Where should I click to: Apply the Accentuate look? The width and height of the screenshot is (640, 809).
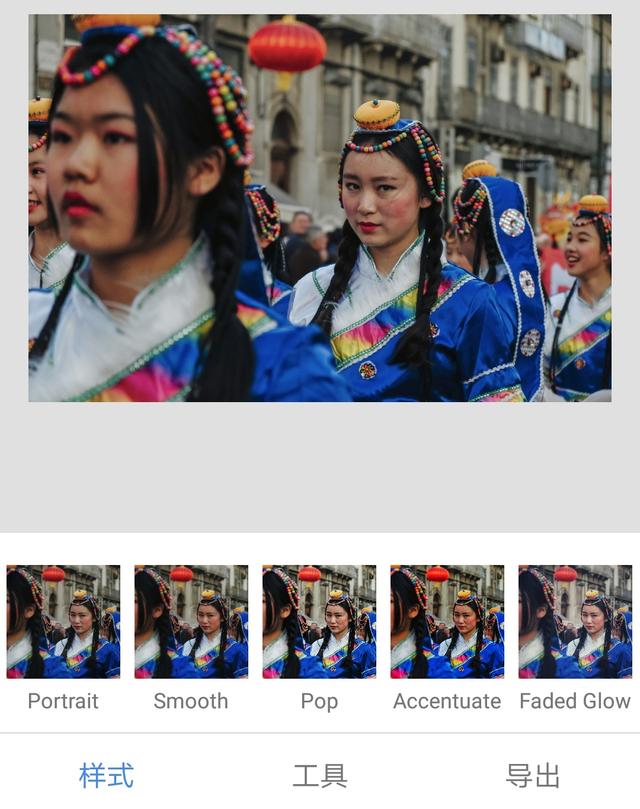click(447, 622)
